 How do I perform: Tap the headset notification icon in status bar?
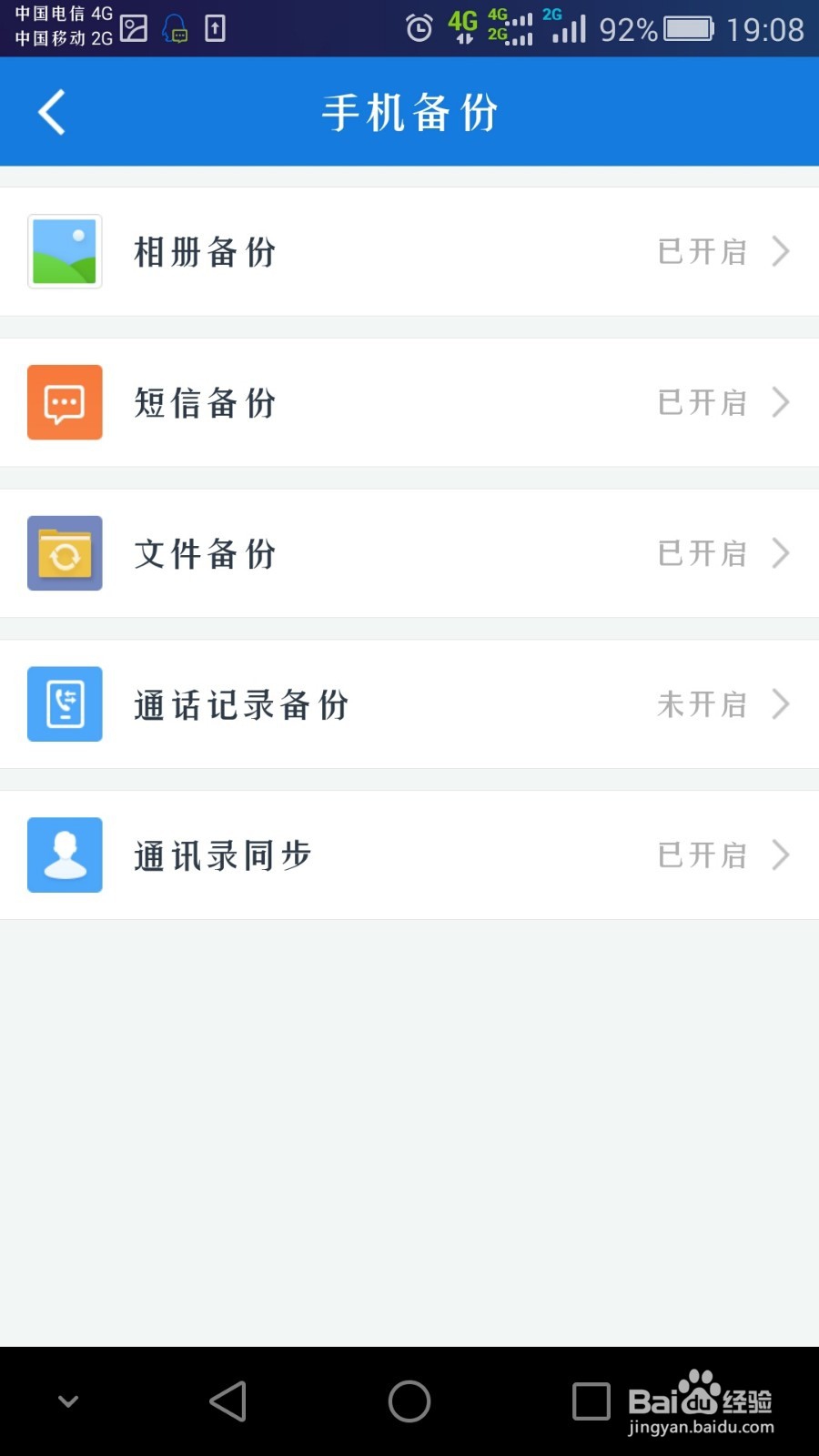[x=174, y=28]
